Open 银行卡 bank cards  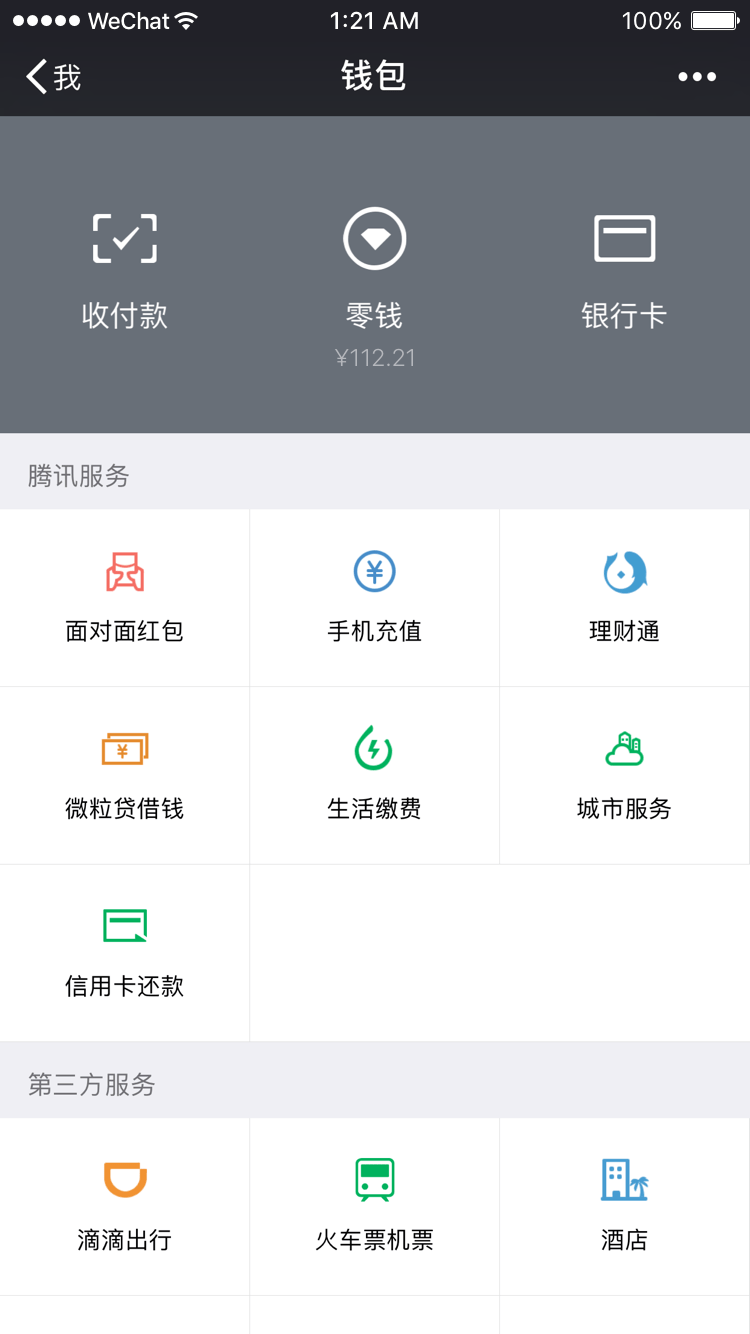(x=624, y=272)
